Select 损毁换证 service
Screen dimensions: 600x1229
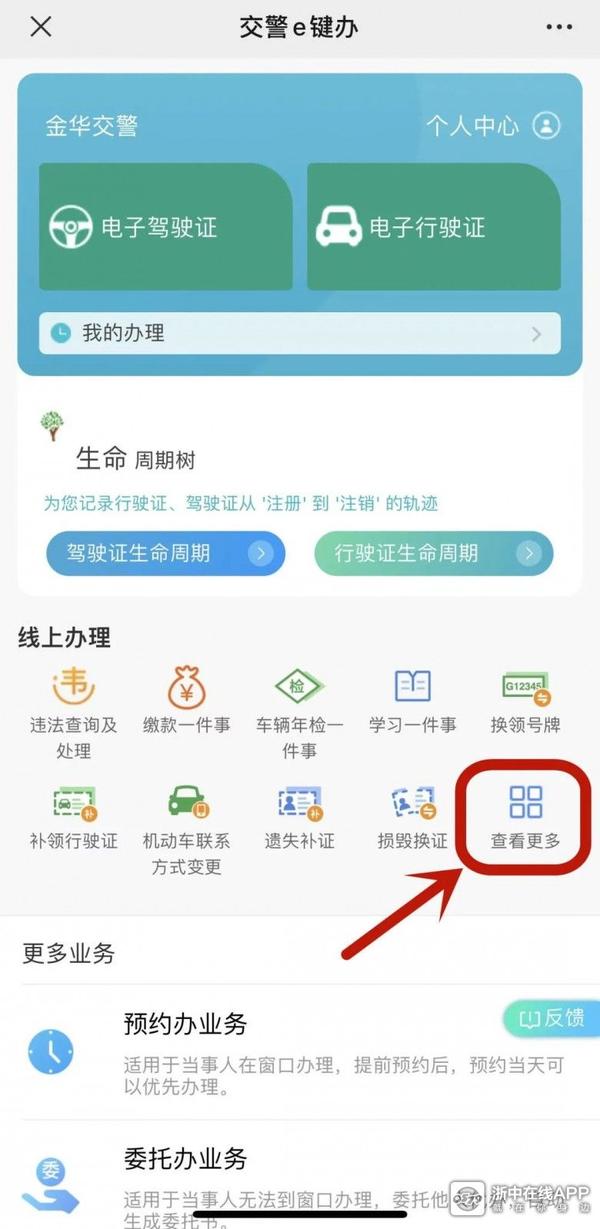click(412, 820)
